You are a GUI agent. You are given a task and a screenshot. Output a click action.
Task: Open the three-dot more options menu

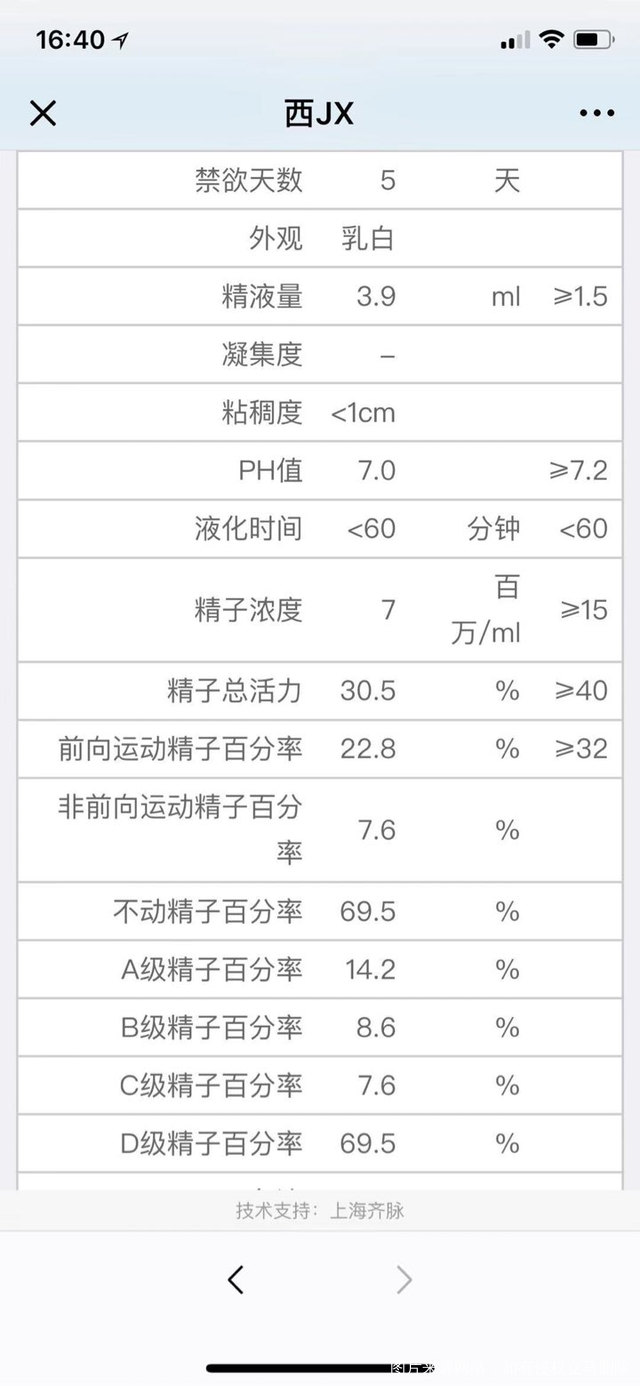tap(596, 113)
